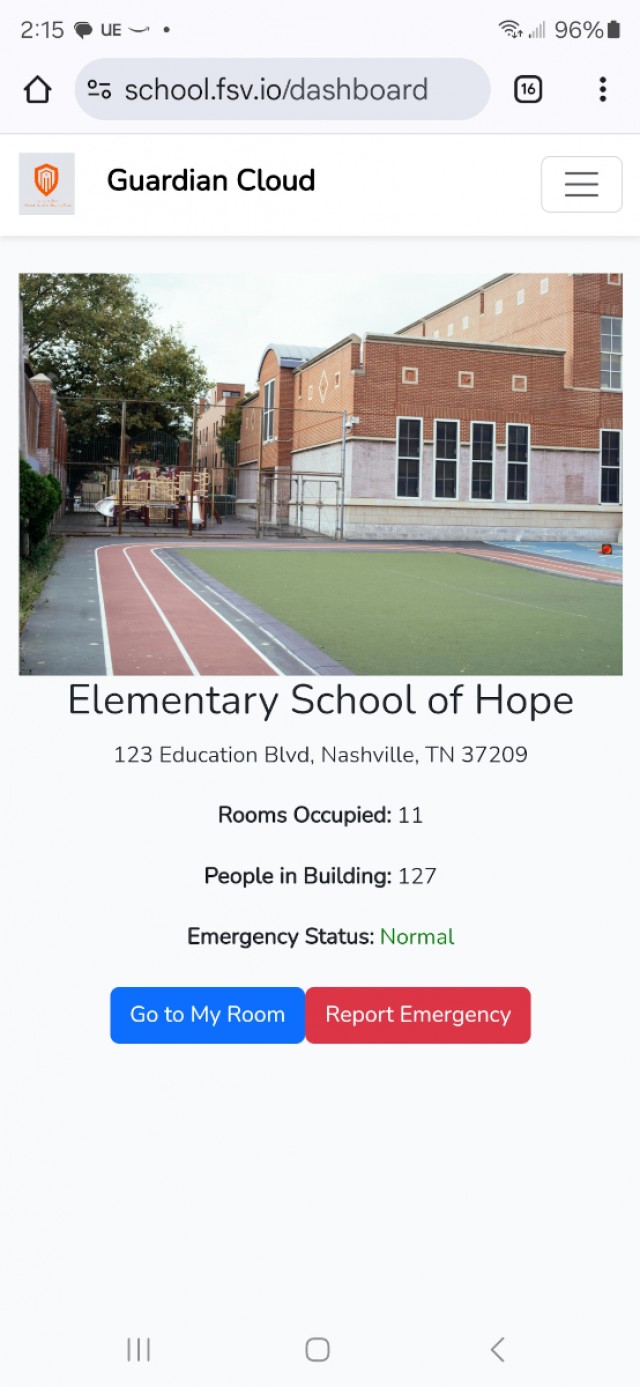Go back using the system back button
640x1387 pixels.
[x=497, y=1349]
